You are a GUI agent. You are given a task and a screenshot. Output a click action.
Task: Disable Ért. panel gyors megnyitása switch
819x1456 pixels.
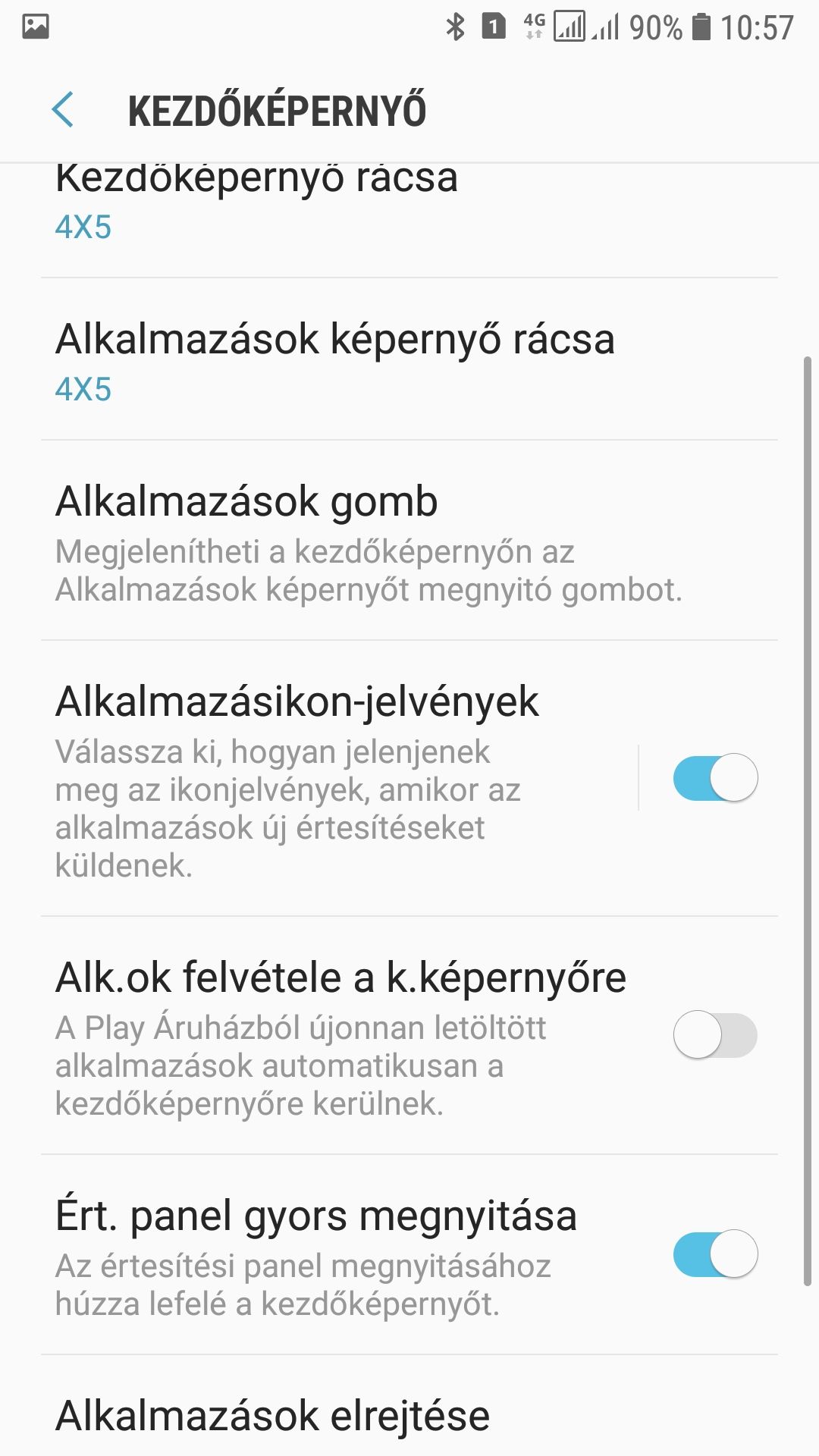715,1254
